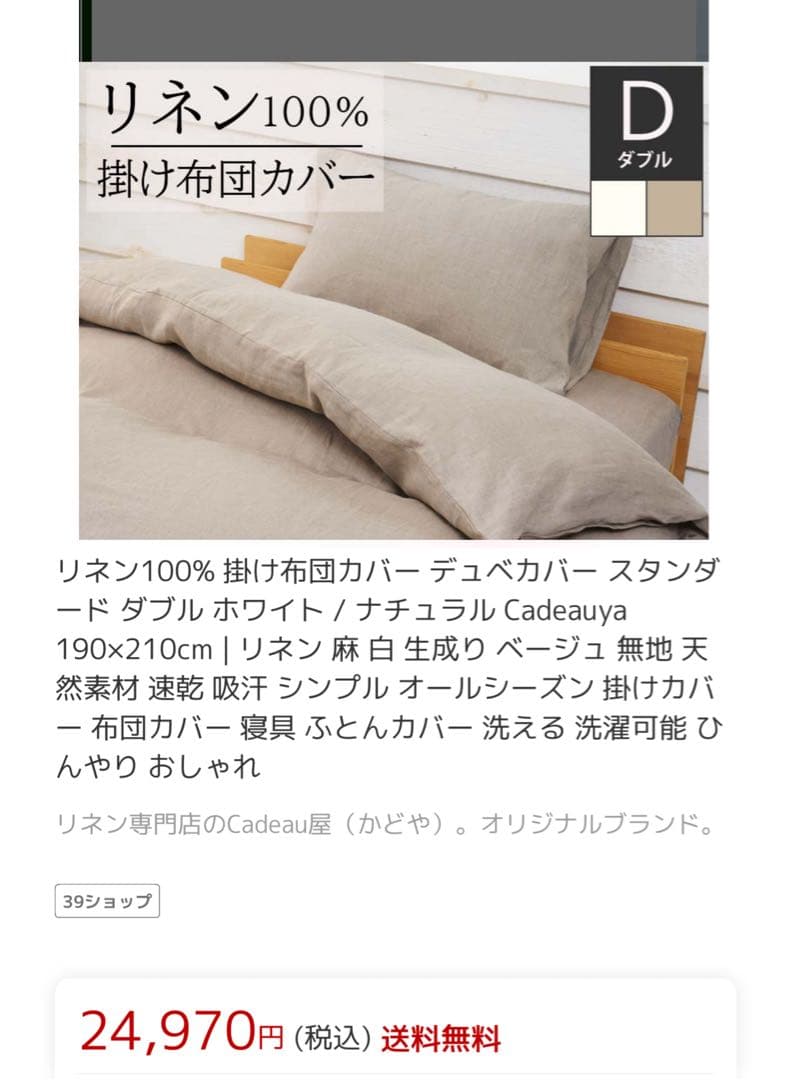Tap the 39ショップ badge

click(107, 900)
